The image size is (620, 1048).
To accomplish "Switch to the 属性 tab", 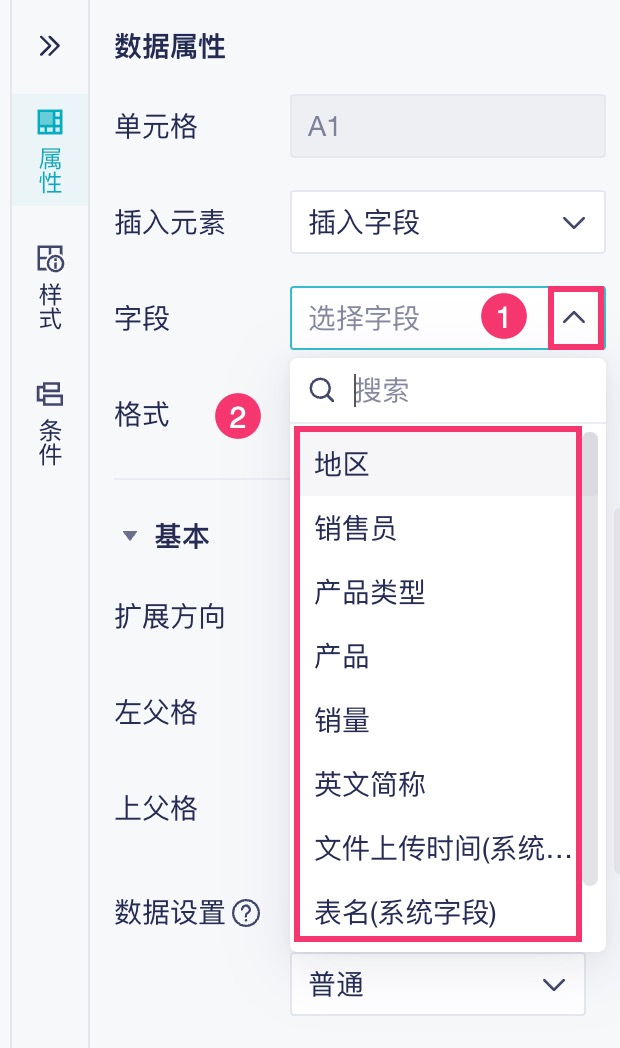I will click(x=50, y=152).
